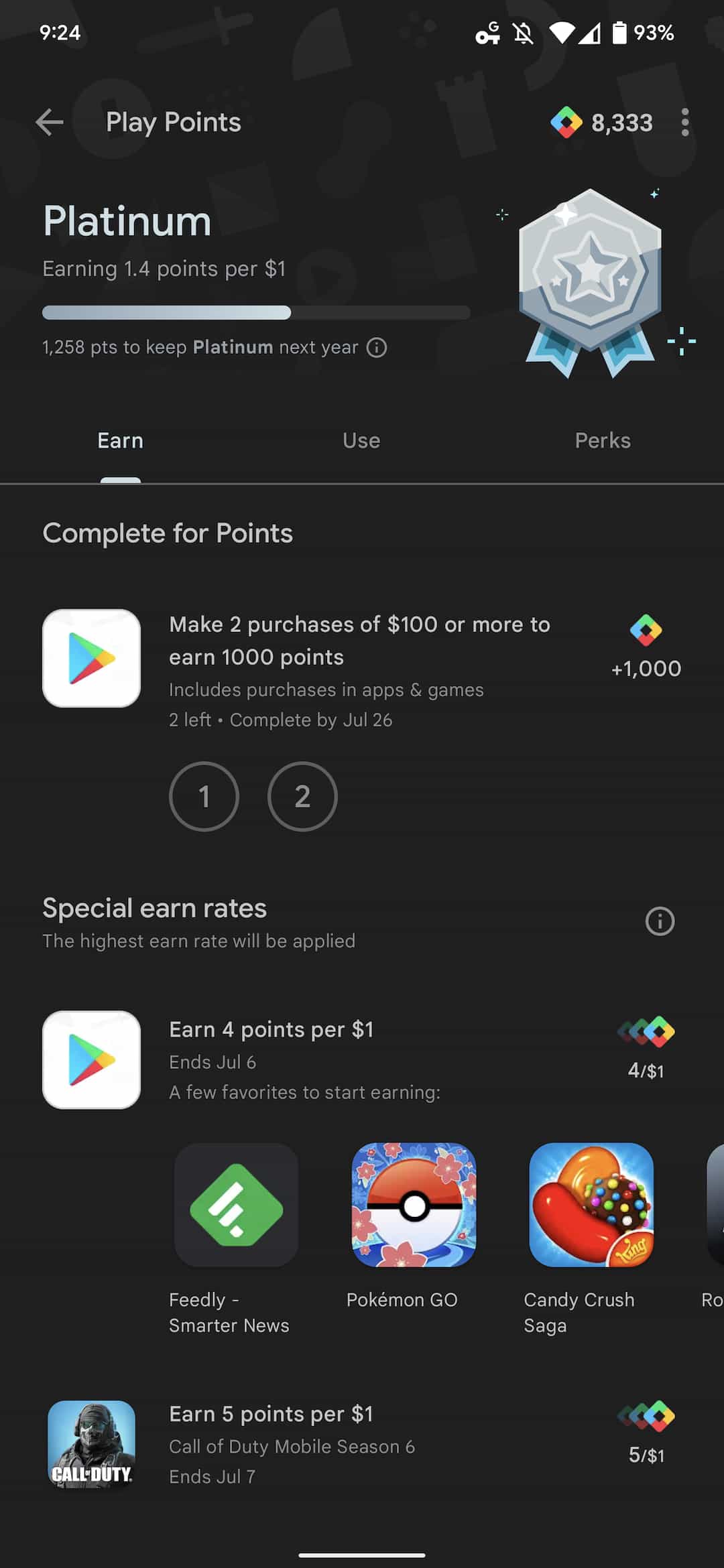Open the three-dot overflow menu
724x1568 pixels.
point(684,123)
